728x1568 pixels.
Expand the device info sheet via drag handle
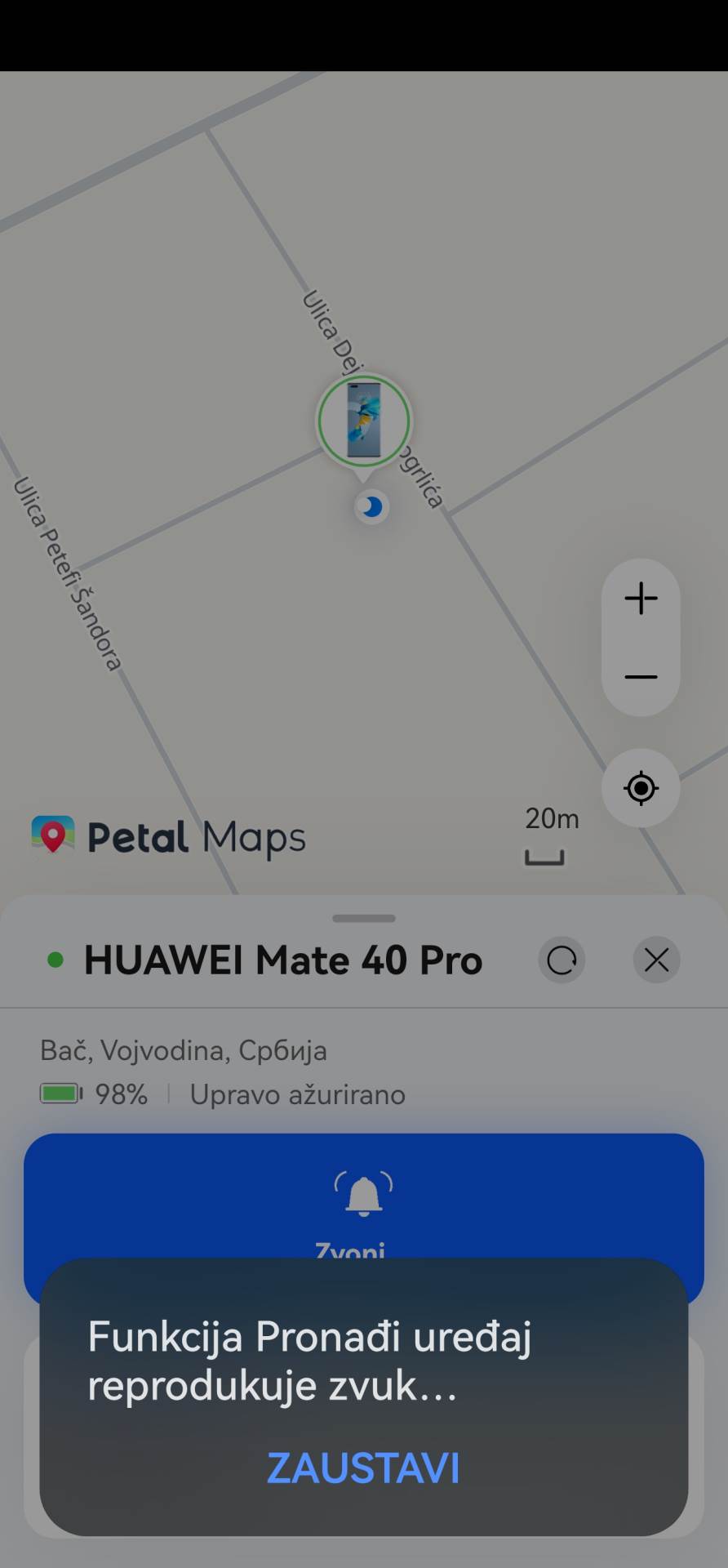point(364,919)
